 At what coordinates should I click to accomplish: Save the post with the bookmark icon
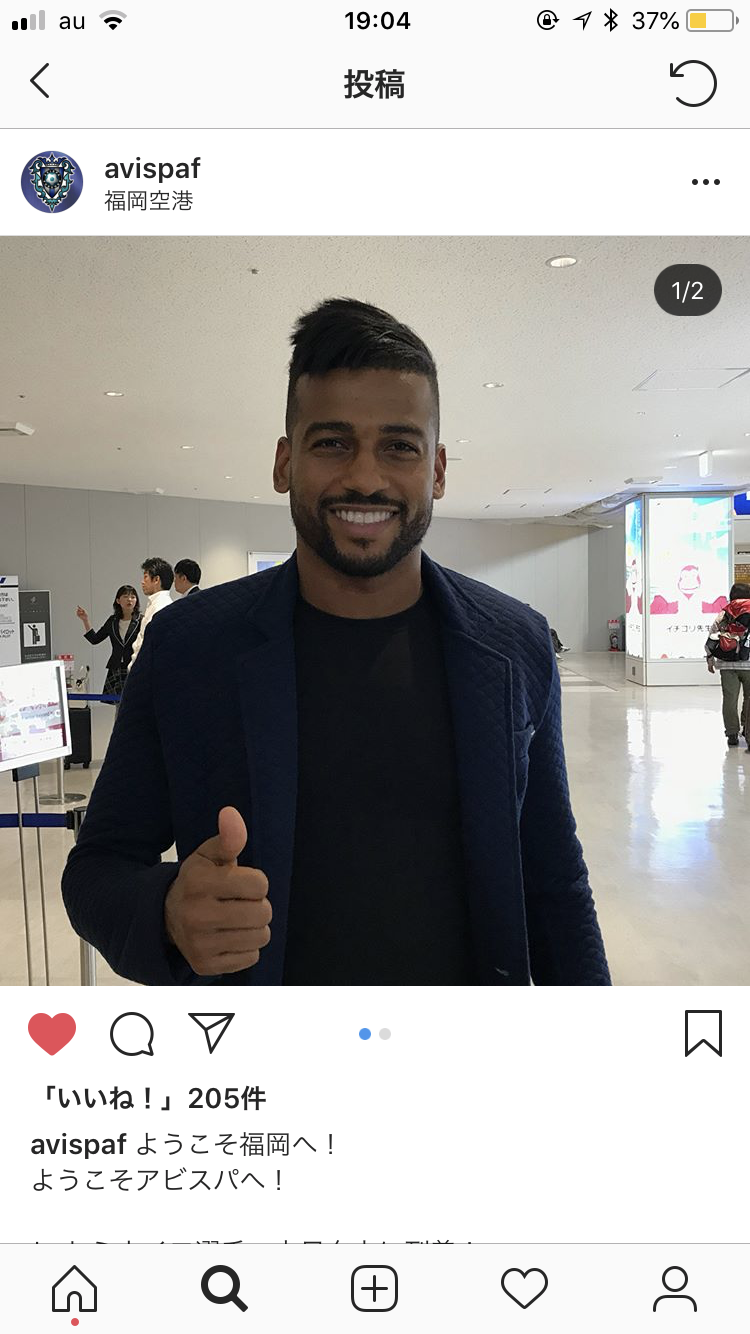click(x=703, y=1033)
